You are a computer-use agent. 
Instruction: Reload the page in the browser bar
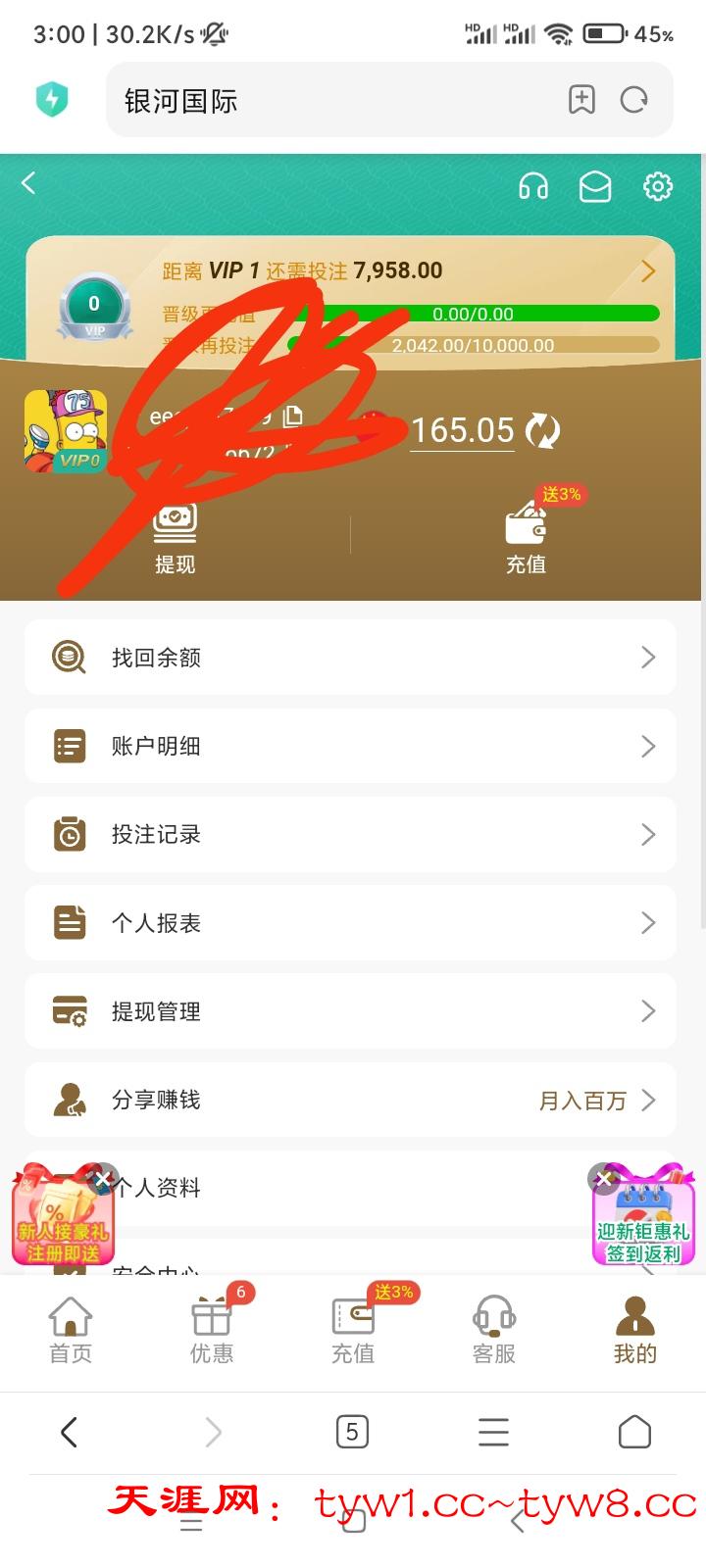634,100
